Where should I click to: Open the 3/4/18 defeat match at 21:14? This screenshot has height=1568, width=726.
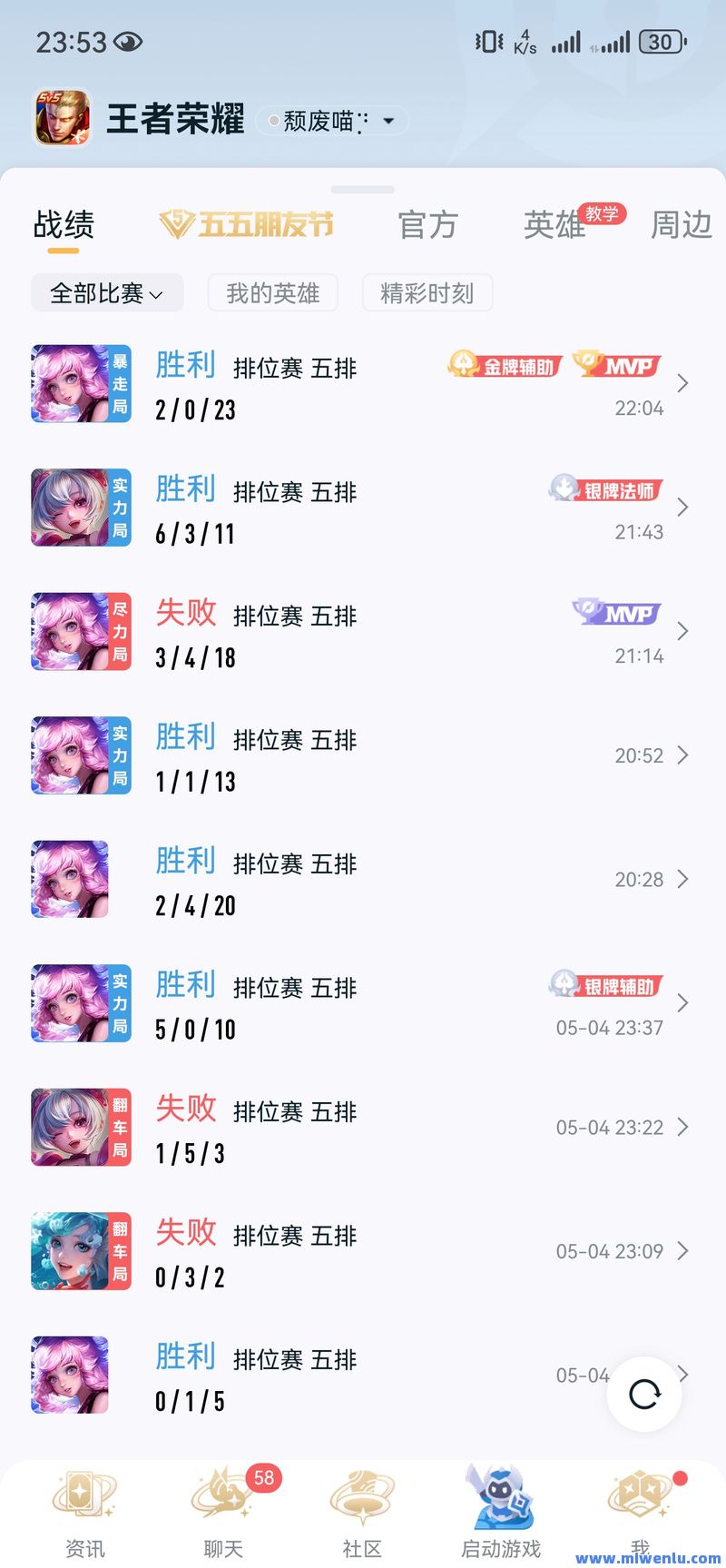coord(363,633)
